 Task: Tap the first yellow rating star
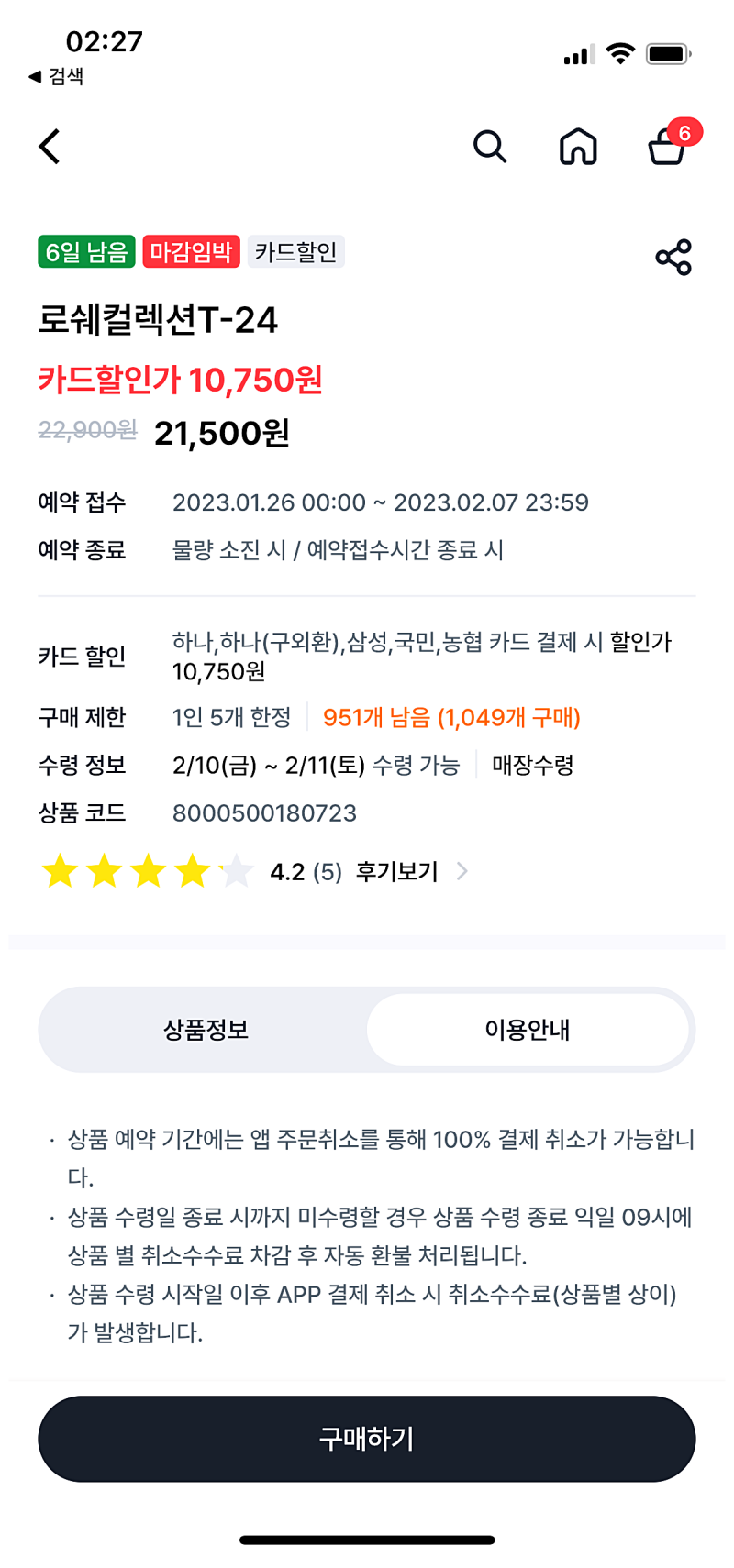tap(61, 870)
